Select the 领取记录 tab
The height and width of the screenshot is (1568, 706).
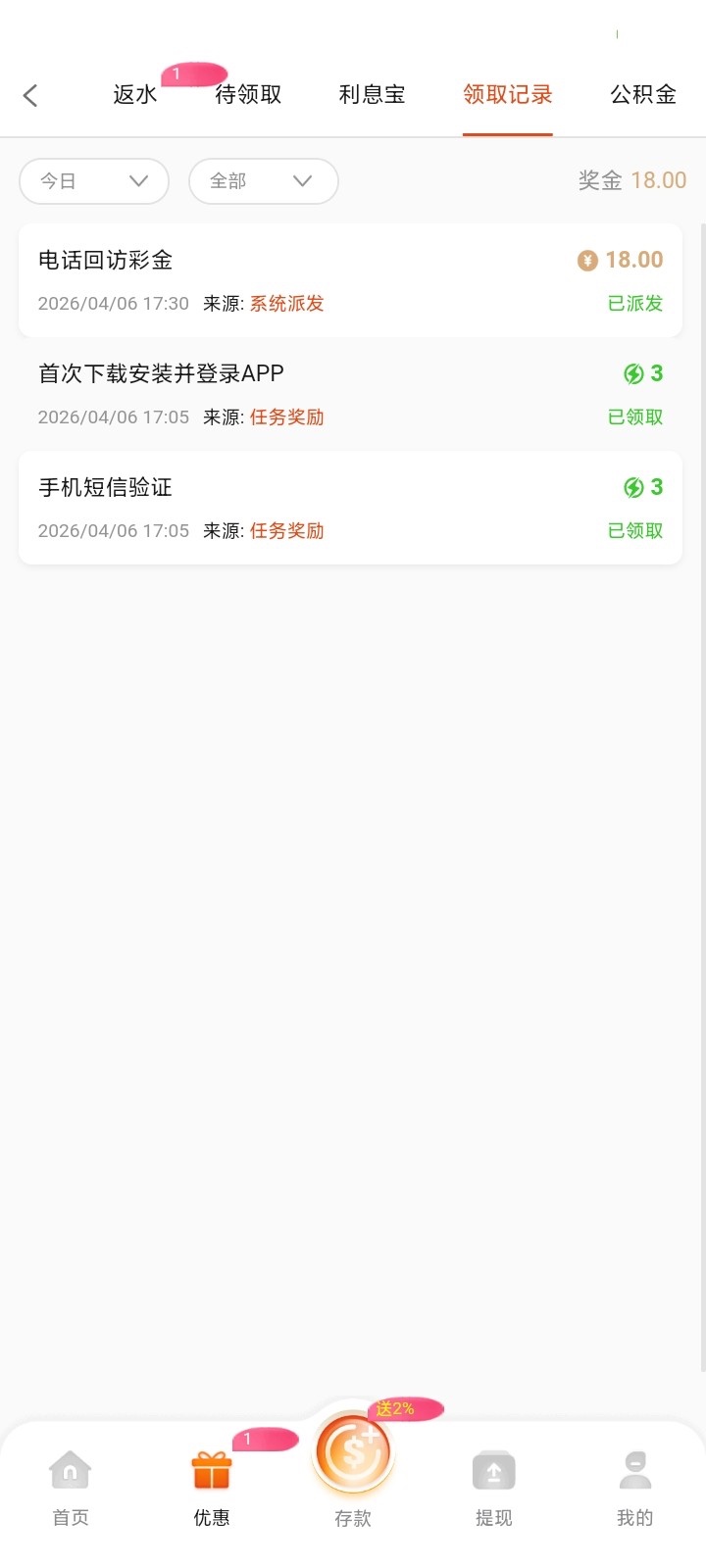click(x=507, y=95)
